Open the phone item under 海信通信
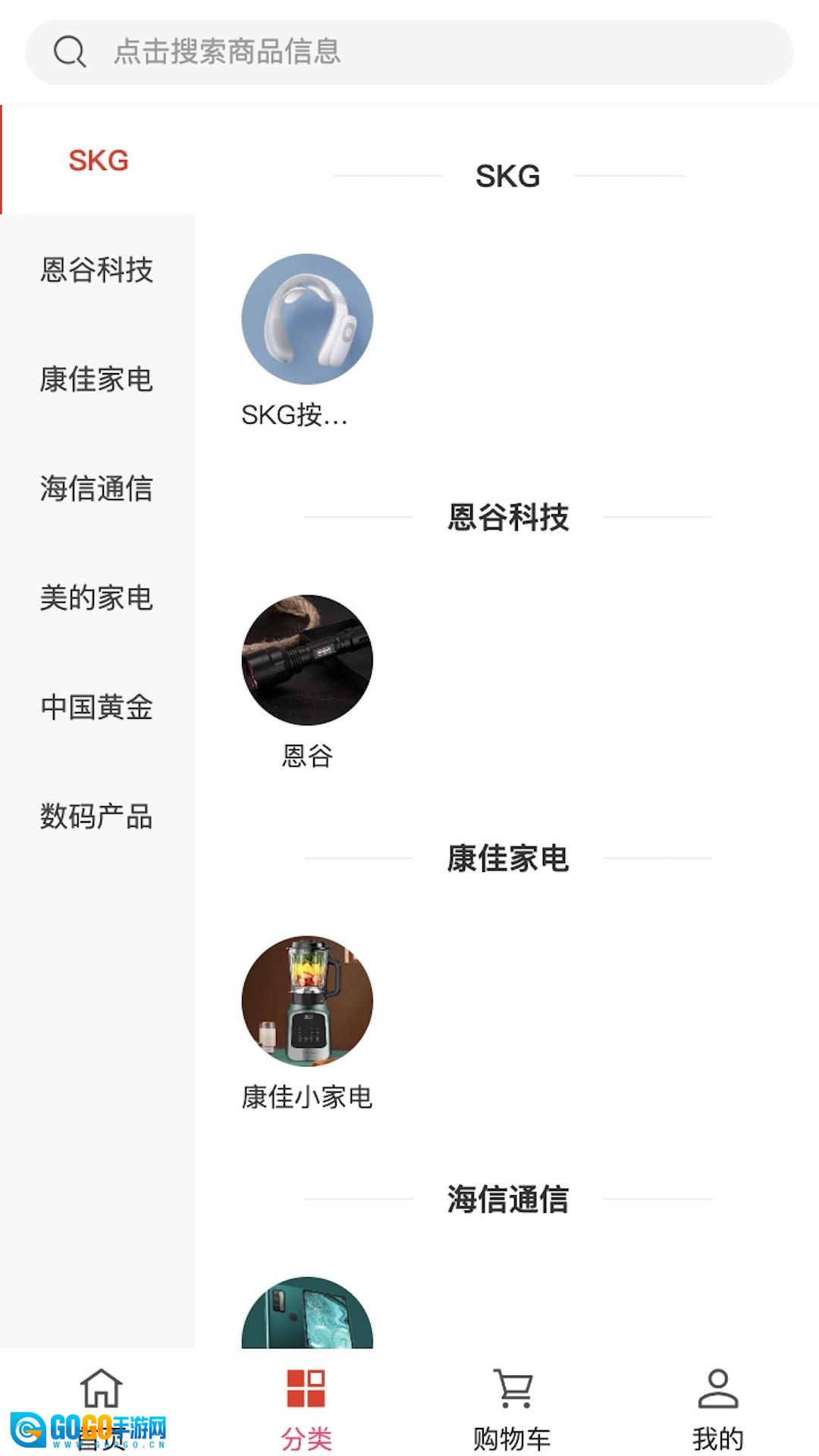 (x=306, y=1314)
